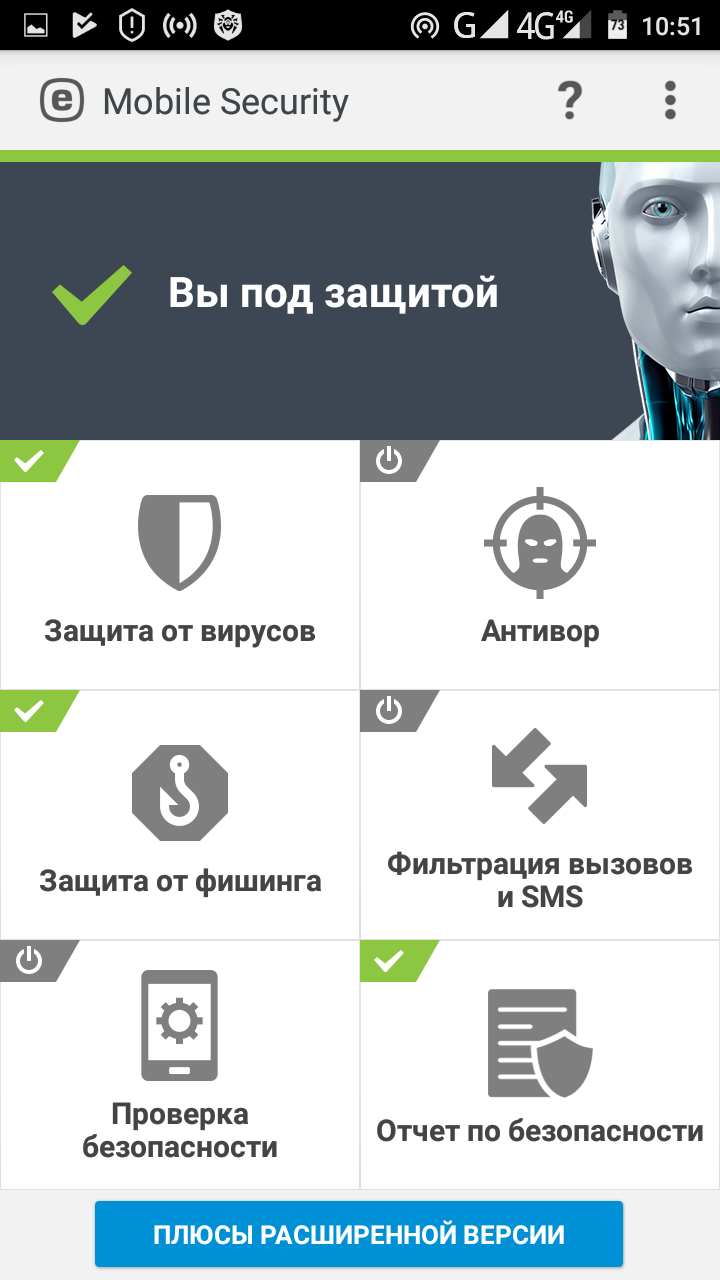720x1280 pixels.
Task: Open the overflow menu
Action: click(x=670, y=101)
